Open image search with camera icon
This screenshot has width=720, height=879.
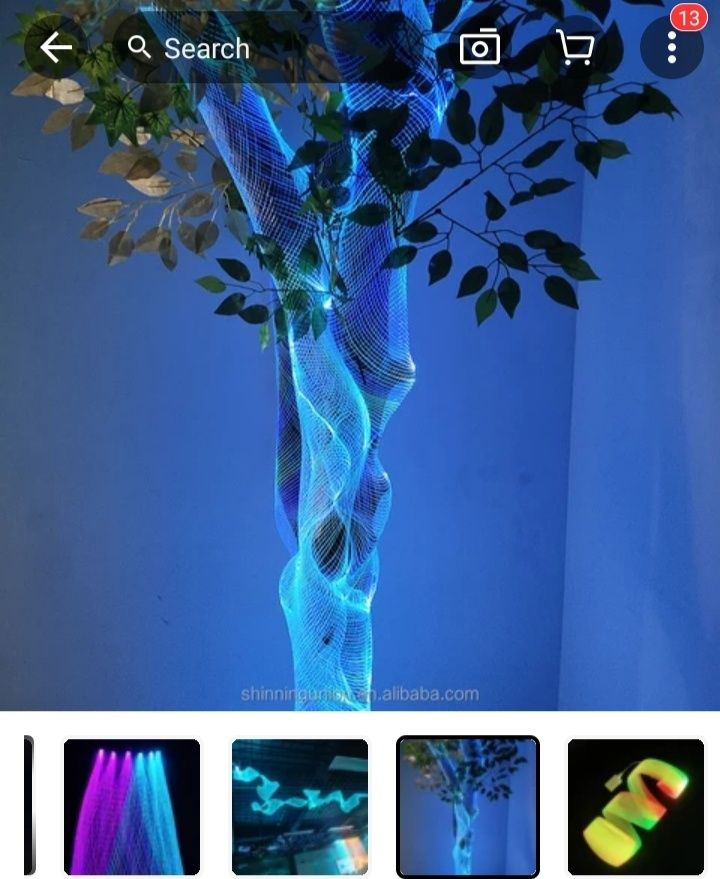point(480,47)
